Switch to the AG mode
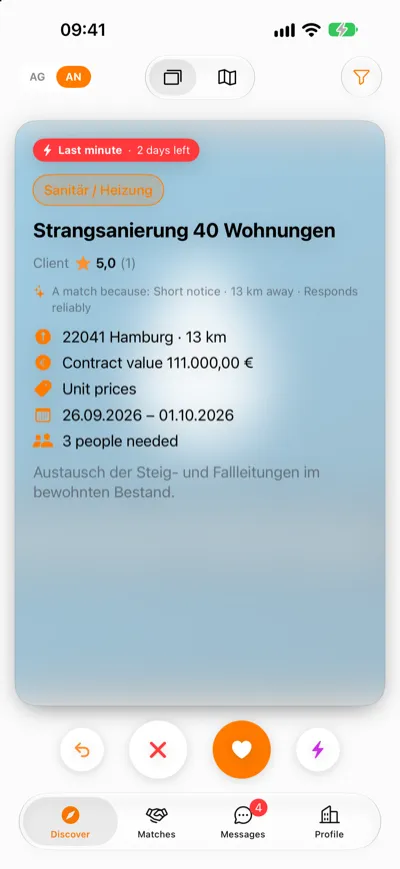The height and width of the screenshot is (869, 400). (38, 77)
